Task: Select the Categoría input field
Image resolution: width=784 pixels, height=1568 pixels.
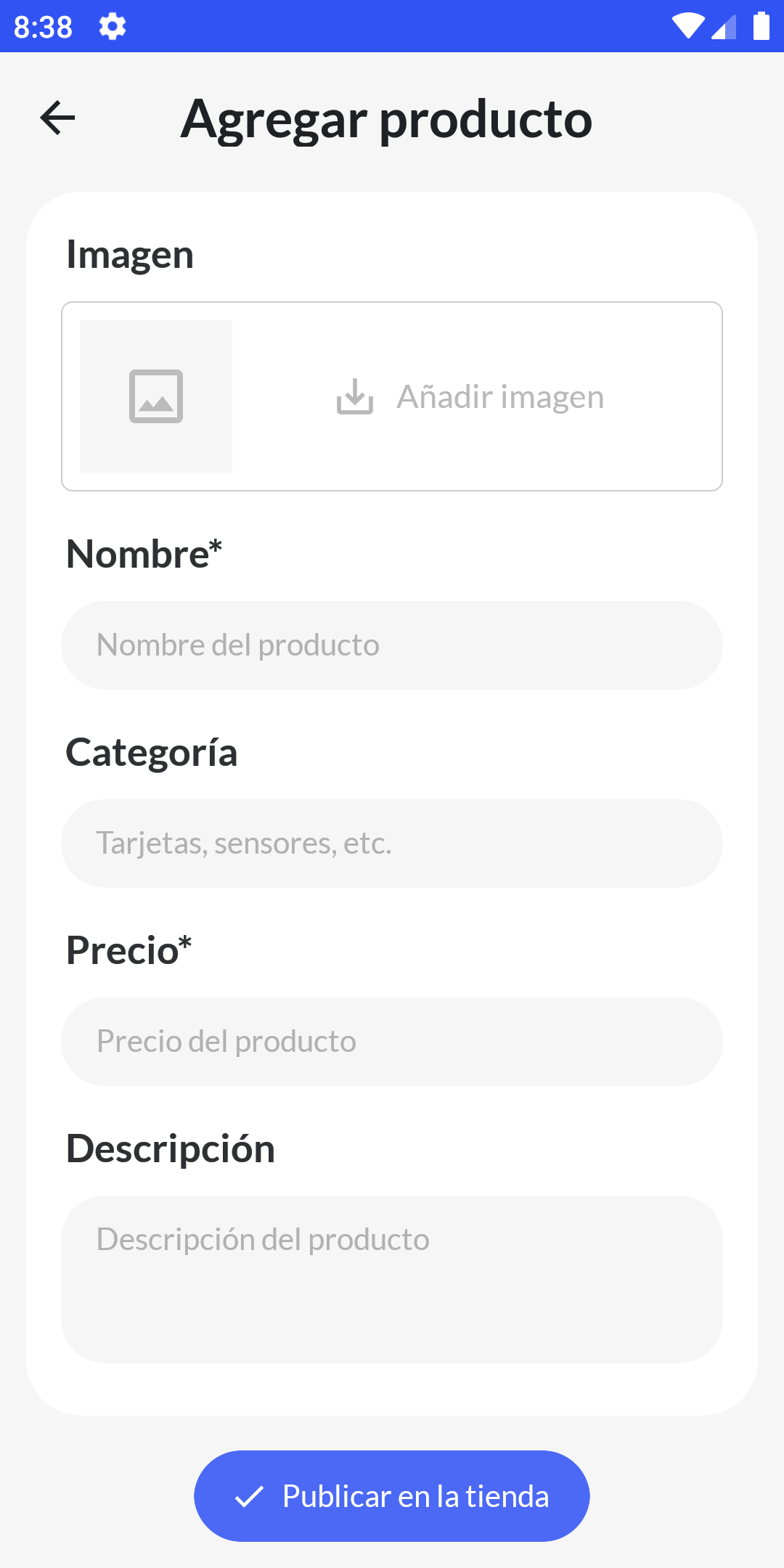Action: (392, 844)
